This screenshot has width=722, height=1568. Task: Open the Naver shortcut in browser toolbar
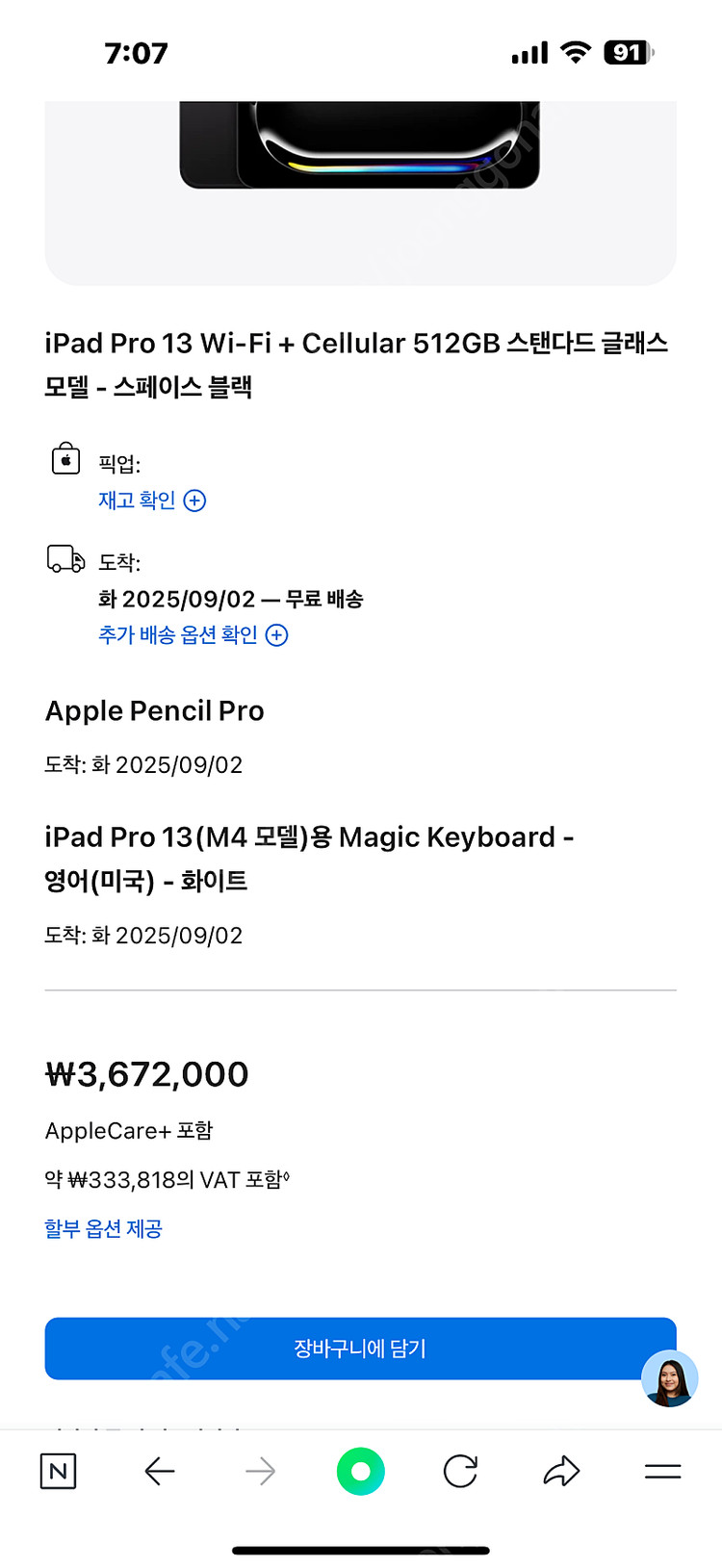58,1471
